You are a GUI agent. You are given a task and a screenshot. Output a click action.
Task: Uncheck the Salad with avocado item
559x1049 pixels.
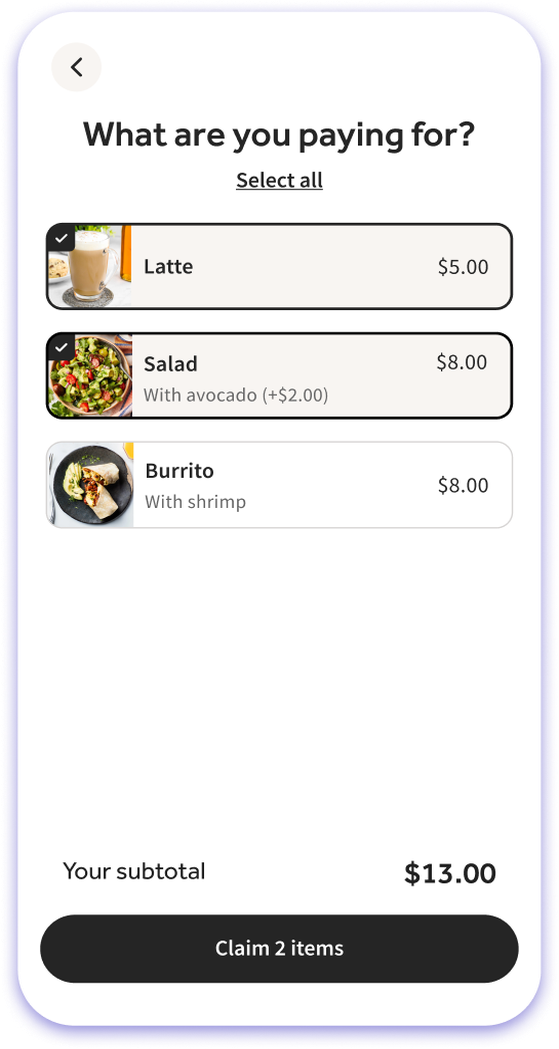[x=280, y=375]
